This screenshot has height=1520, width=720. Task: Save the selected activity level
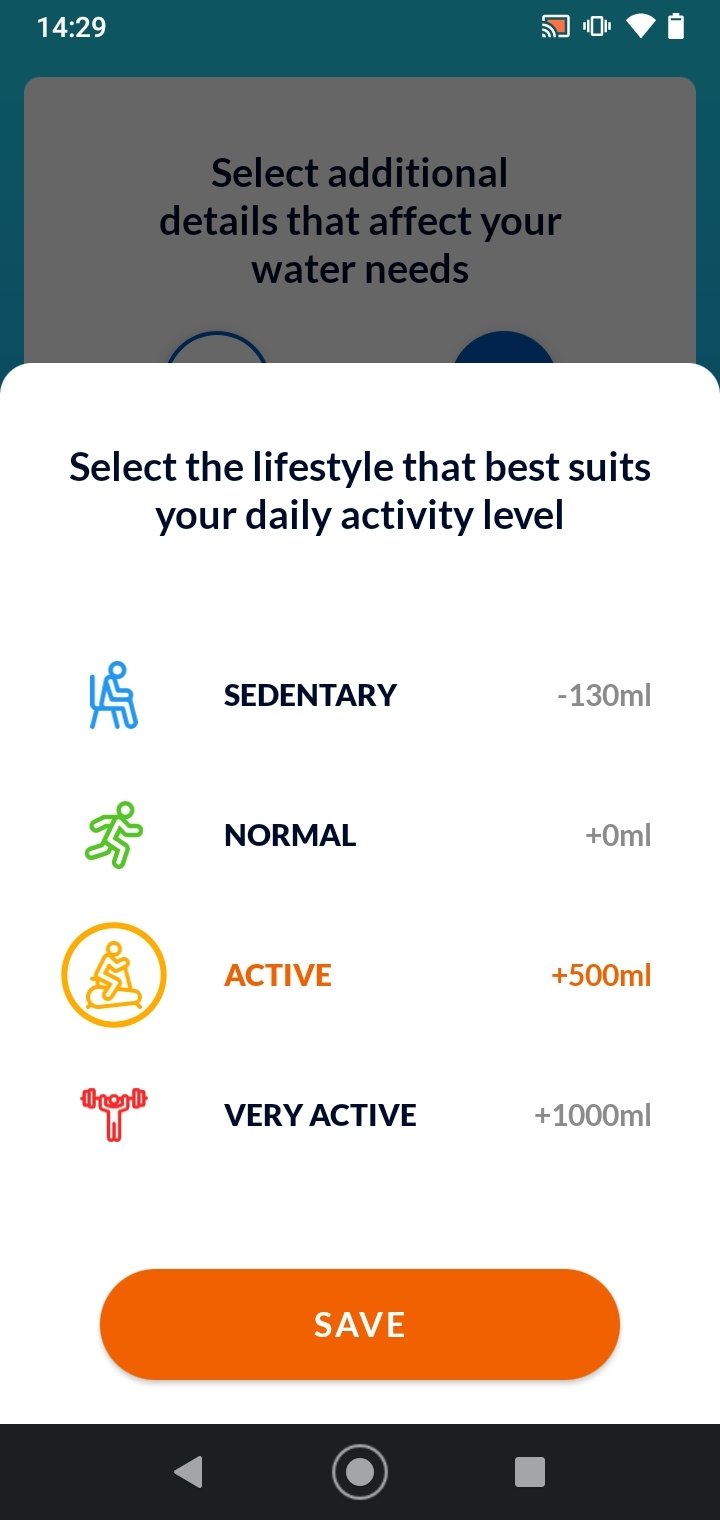pyautogui.click(x=360, y=1325)
